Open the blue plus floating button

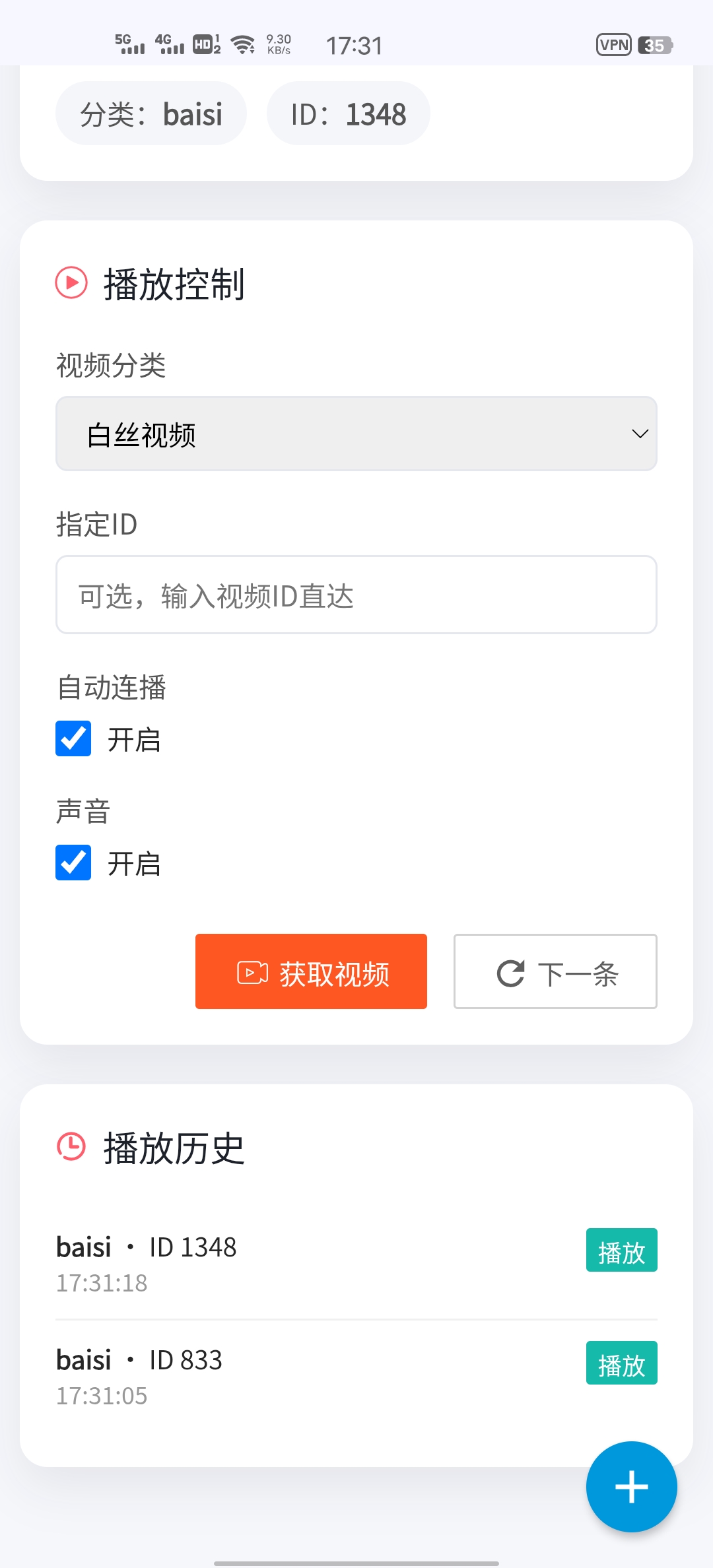(x=631, y=1486)
